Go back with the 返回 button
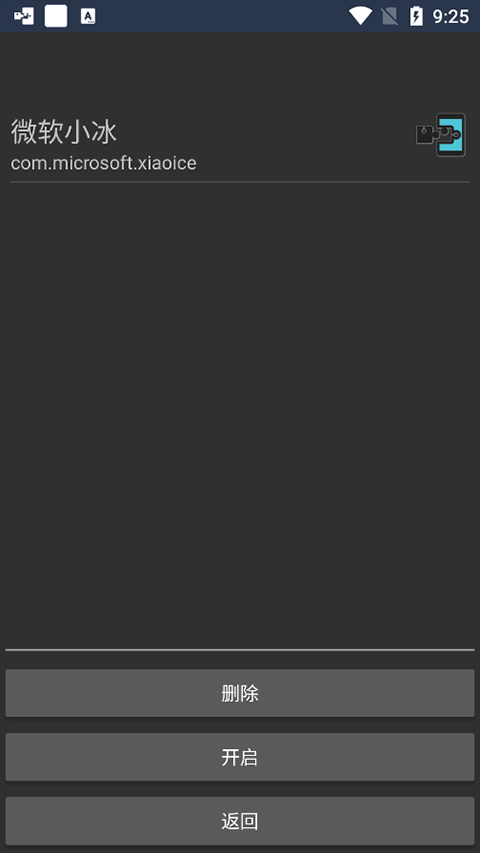Screen dimensions: 480x853 click(240, 821)
